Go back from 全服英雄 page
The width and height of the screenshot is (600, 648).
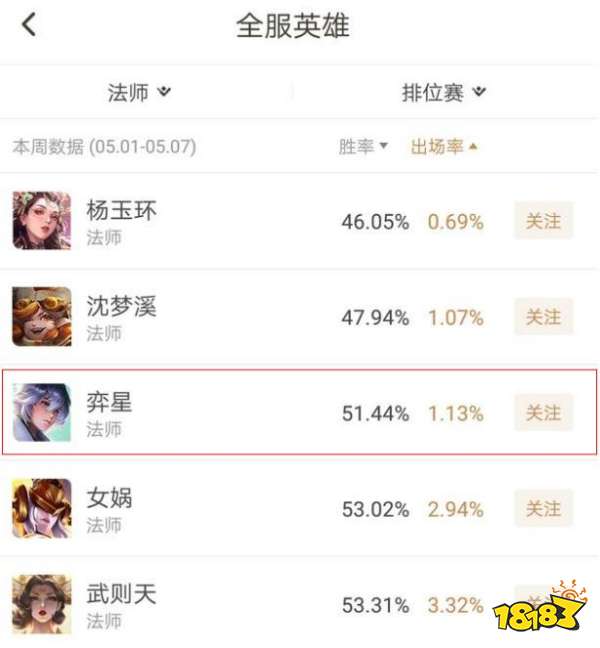(29, 25)
